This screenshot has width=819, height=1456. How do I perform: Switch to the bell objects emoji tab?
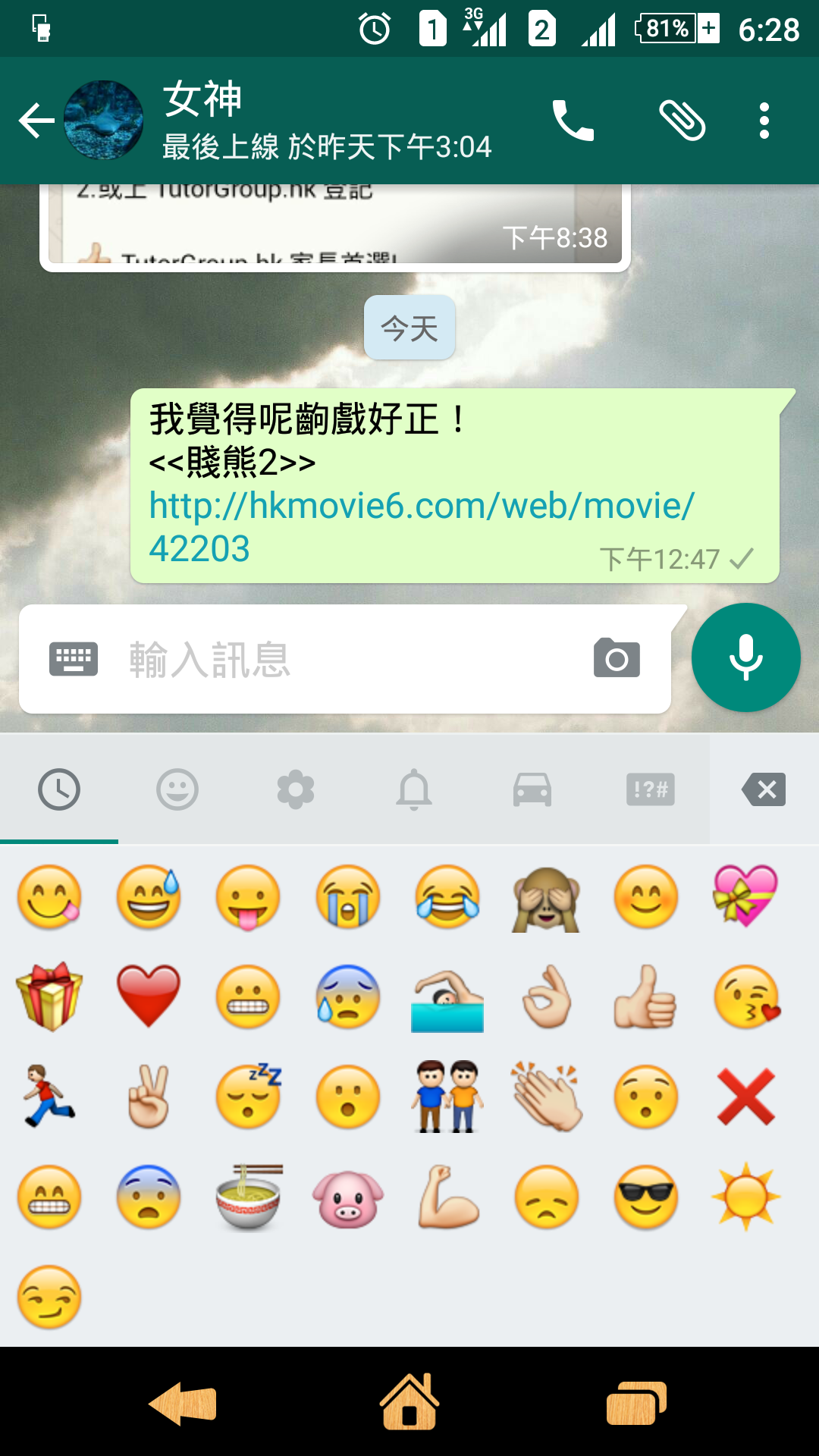click(414, 789)
